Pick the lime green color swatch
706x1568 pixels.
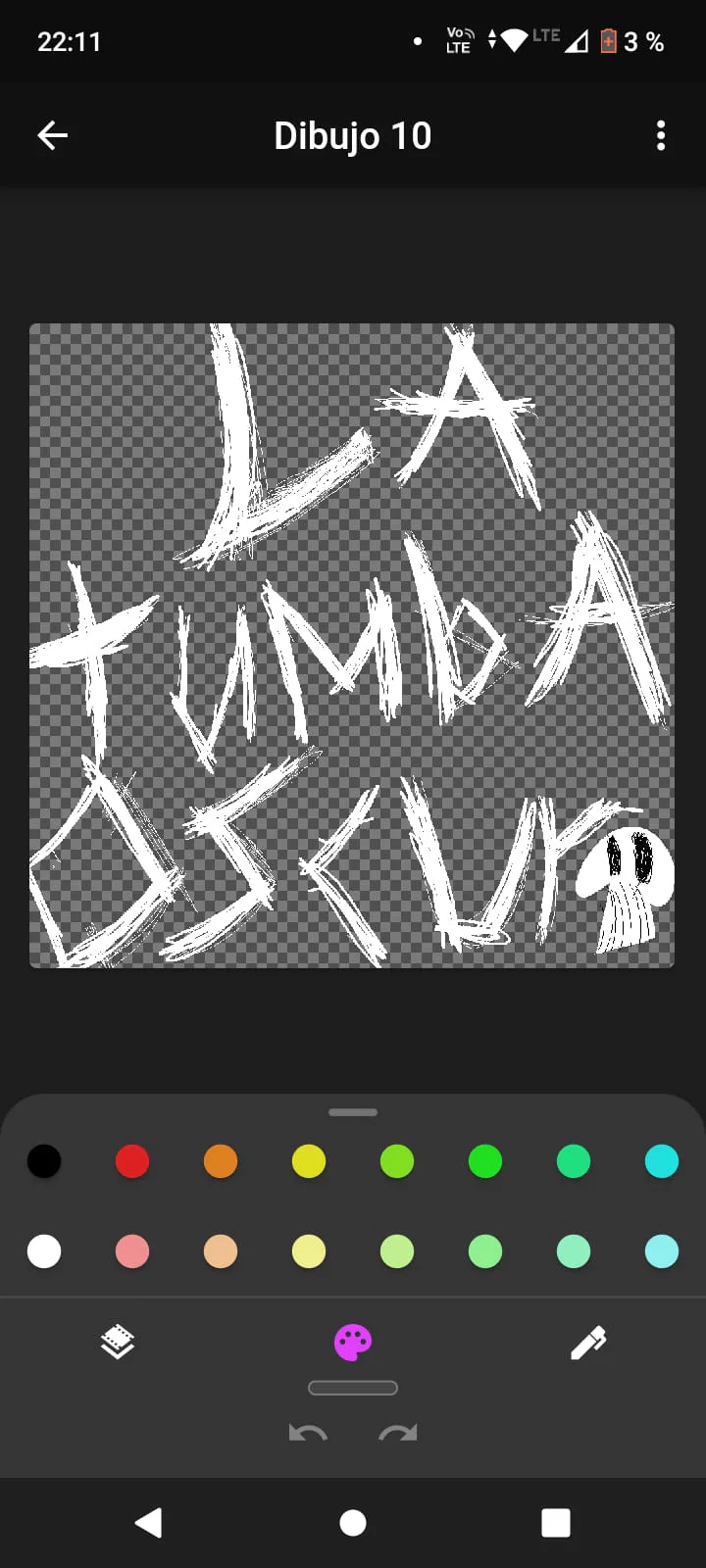pyautogui.click(x=397, y=1161)
